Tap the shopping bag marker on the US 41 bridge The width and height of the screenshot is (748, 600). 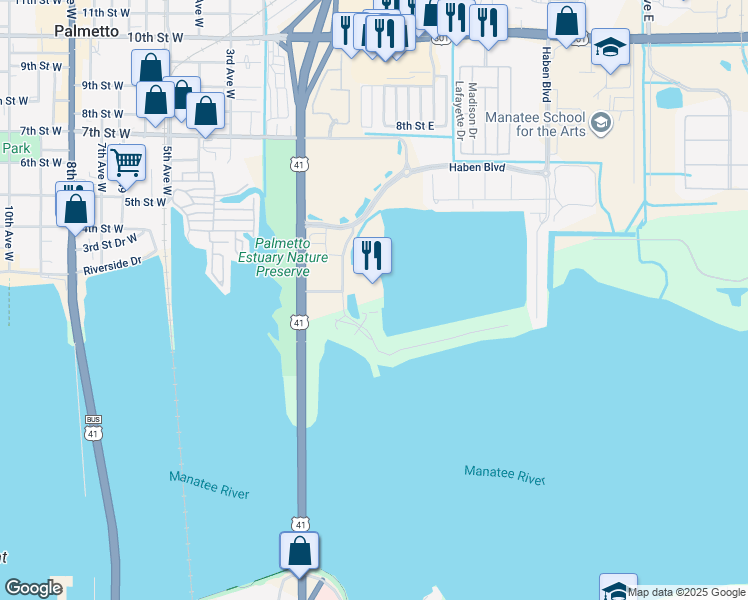click(x=299, y=551)
